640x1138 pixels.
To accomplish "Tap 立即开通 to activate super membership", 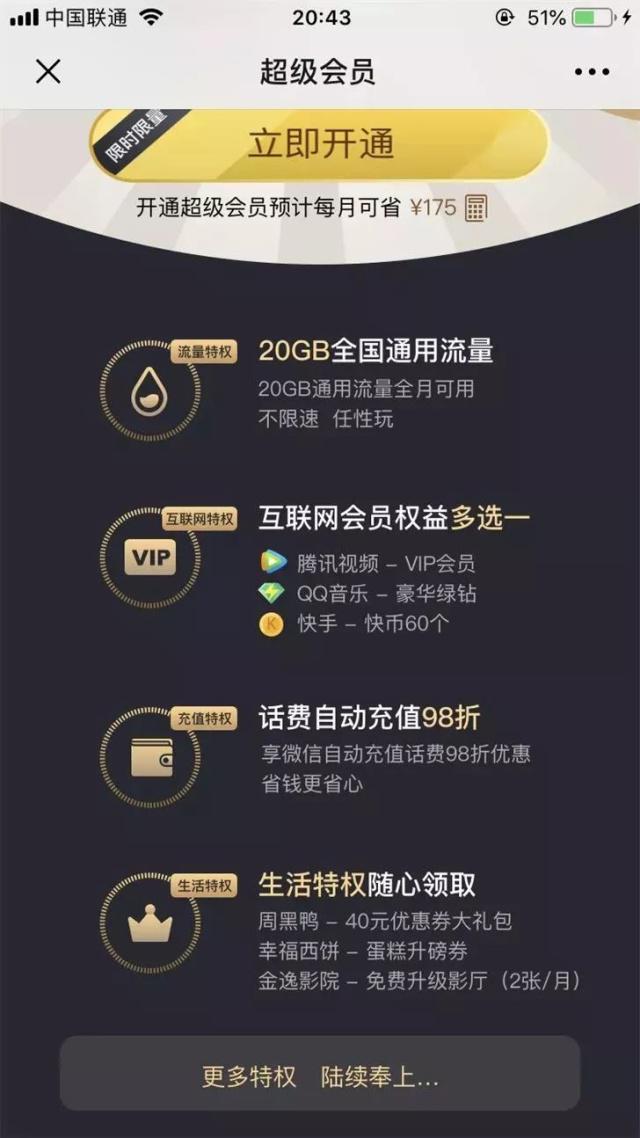I will (x=320, y=144).
